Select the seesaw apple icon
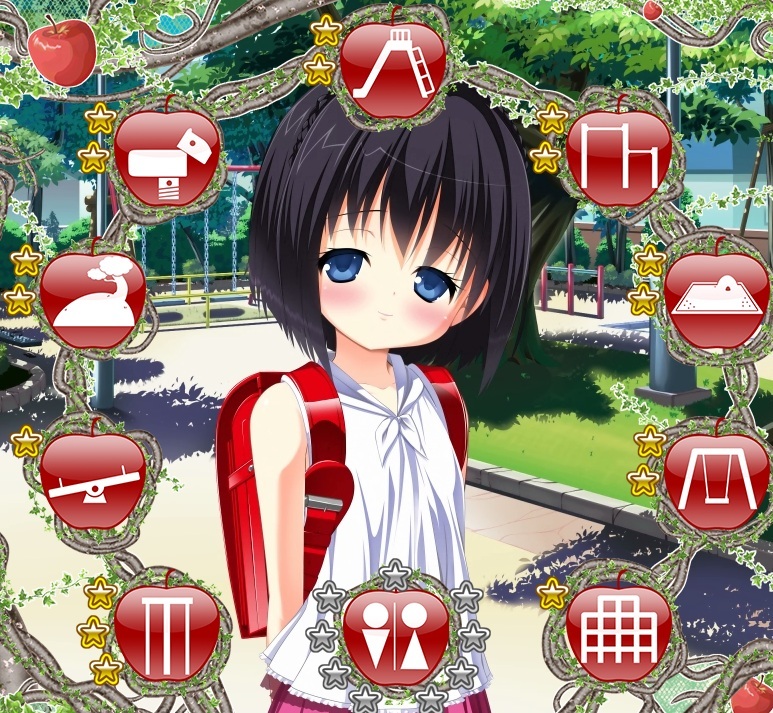The height and width of the screenshot is (713, 773). [94, 480]
